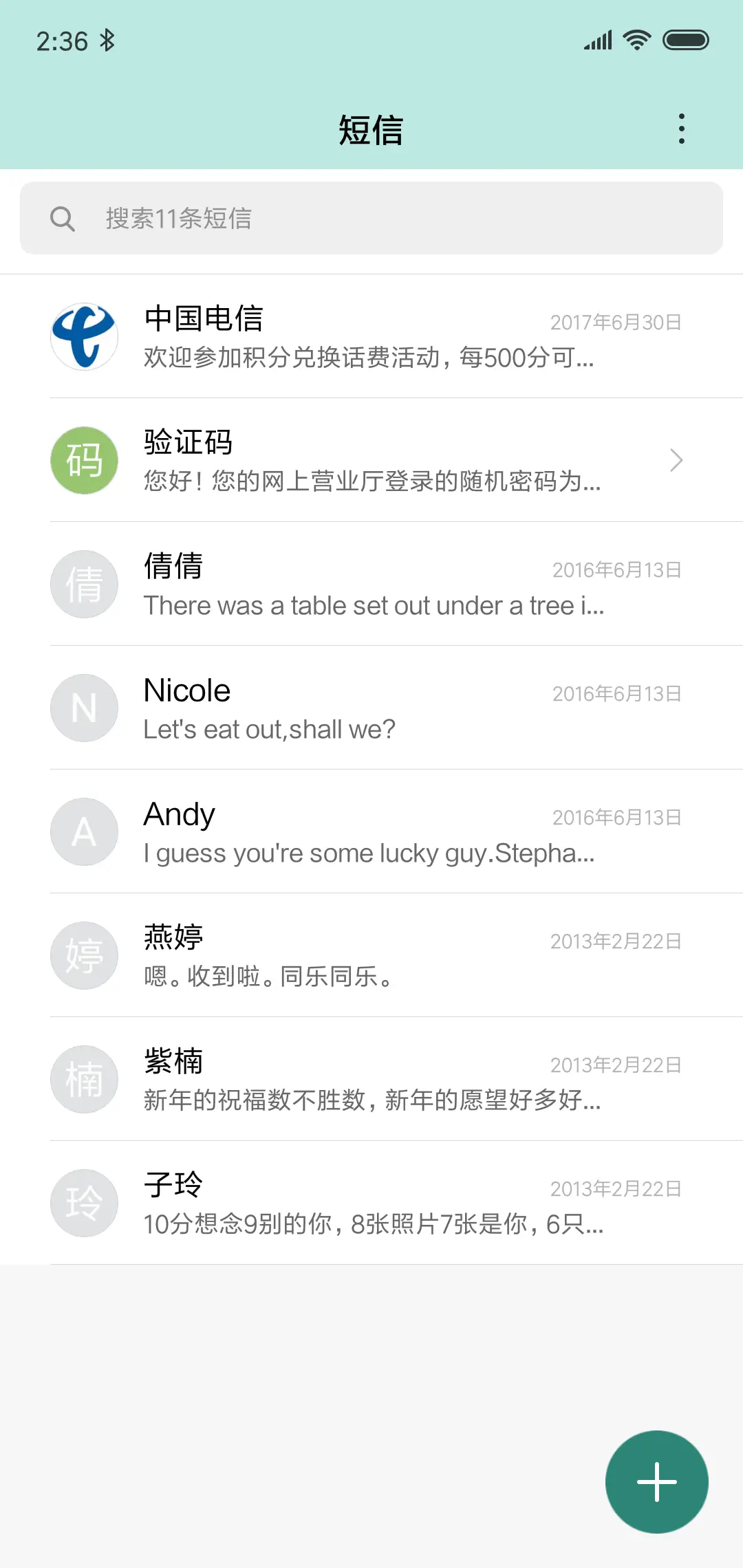The width and height of the screenshot is (743, 1568).
Task: Tap Andy's avatar icon
Action: [84, 831]
